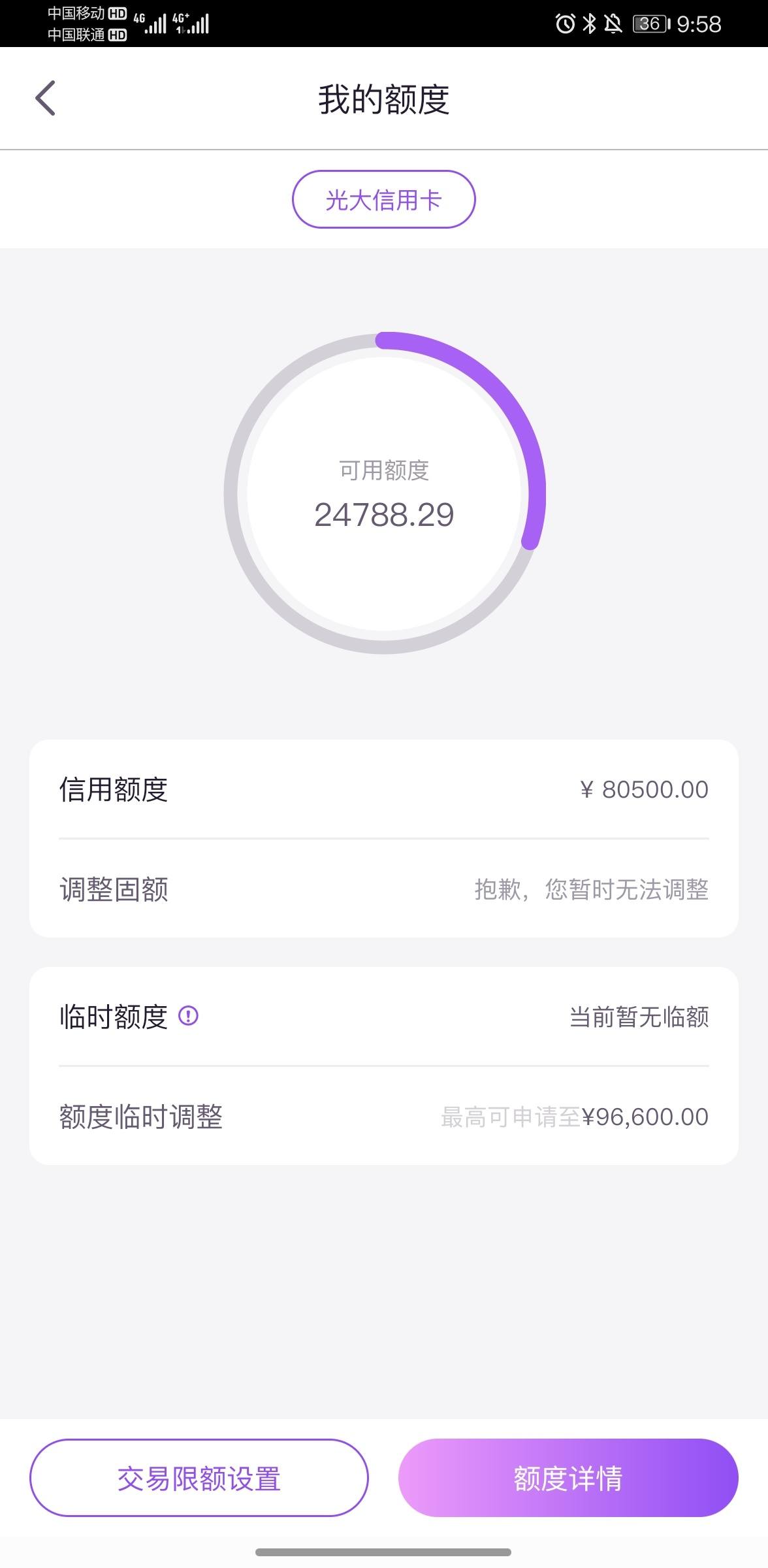Open the 调整固额 row

click(384, 889)
